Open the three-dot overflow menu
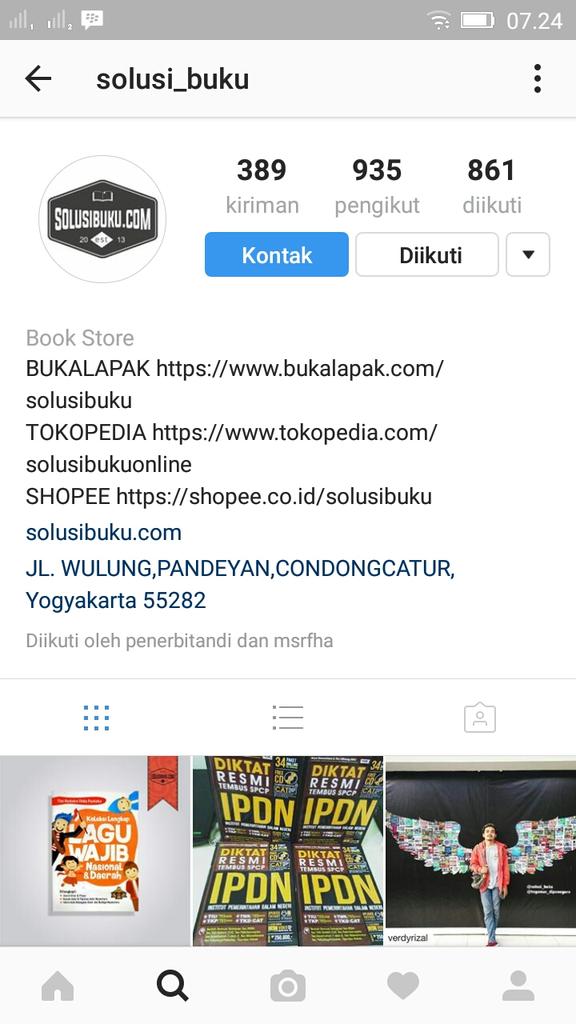Image resolution: width=576 pixels, height=1024 pixels. (537, 79)
